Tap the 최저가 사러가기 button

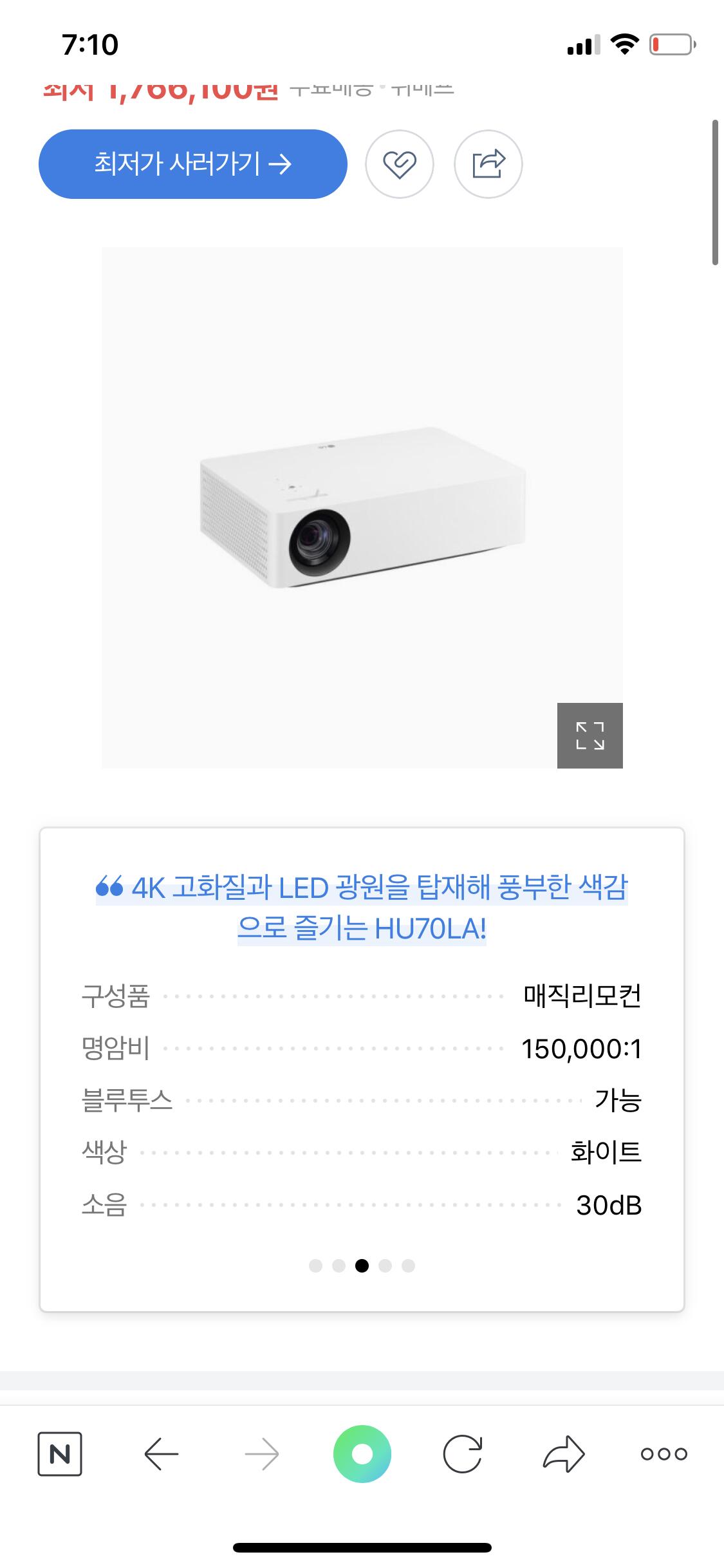pyautogui.click(x=192, y=164)
